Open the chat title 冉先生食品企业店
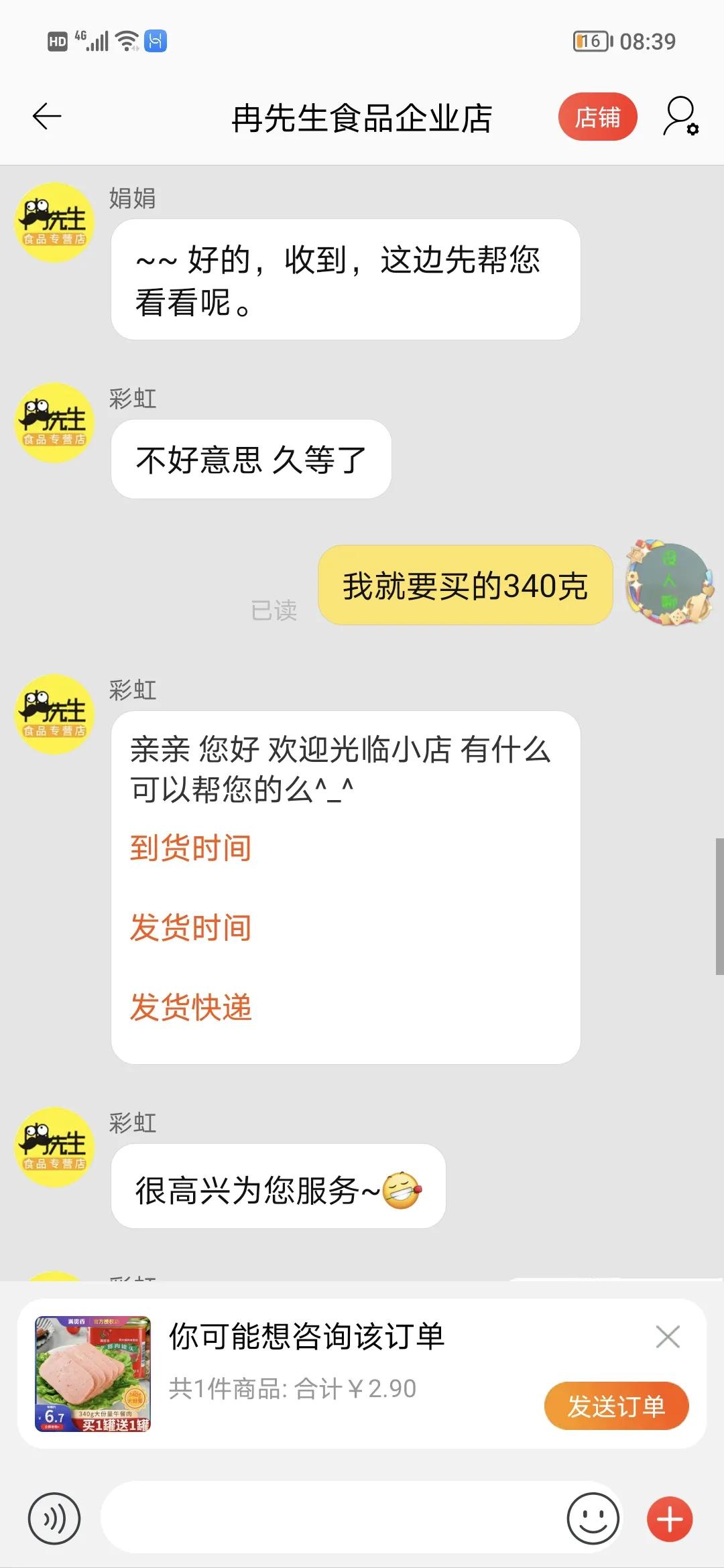This screenshot has height=1568, width=724. (362, 119)
